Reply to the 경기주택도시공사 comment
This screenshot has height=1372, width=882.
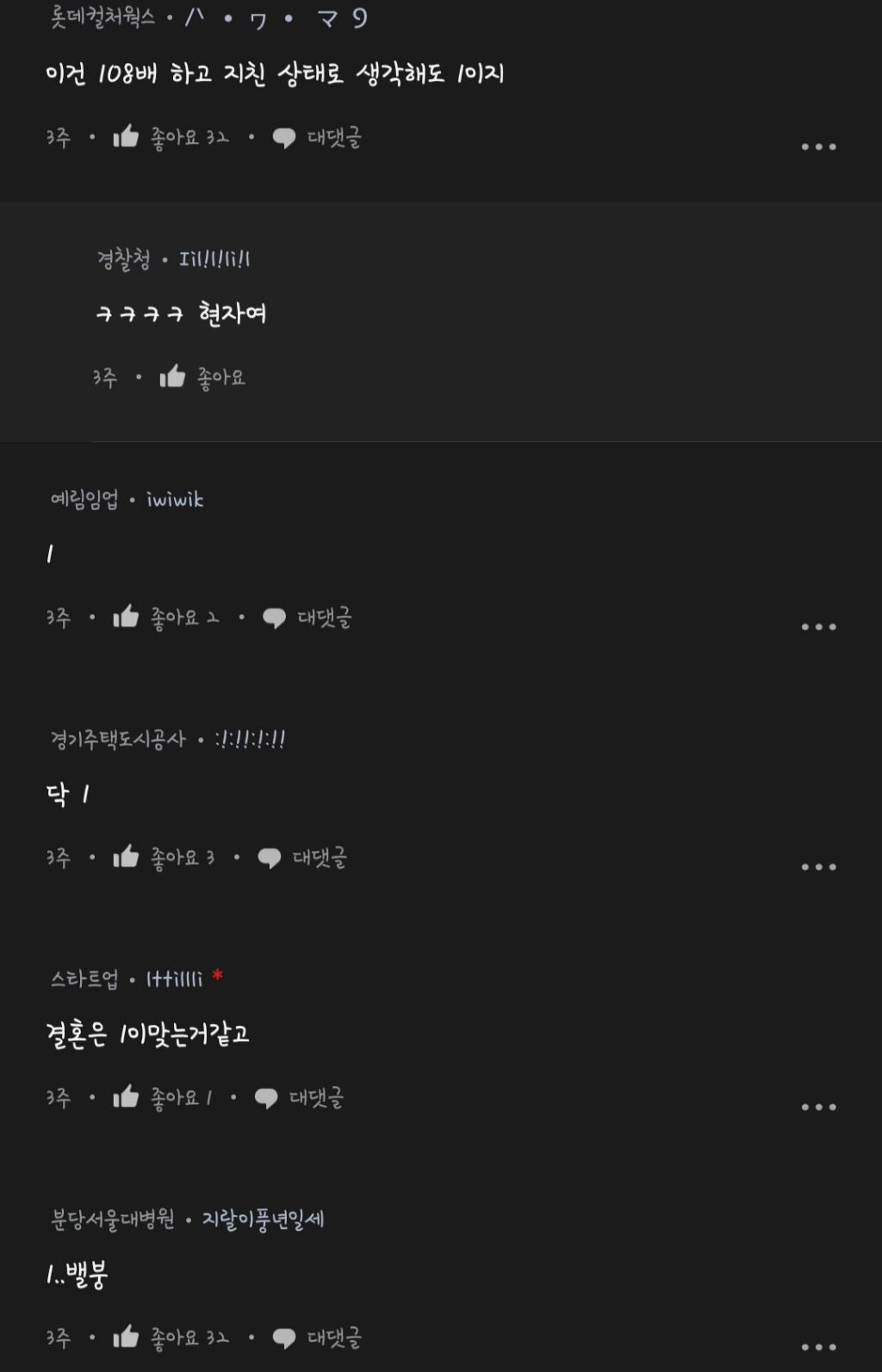coord(302,858)
